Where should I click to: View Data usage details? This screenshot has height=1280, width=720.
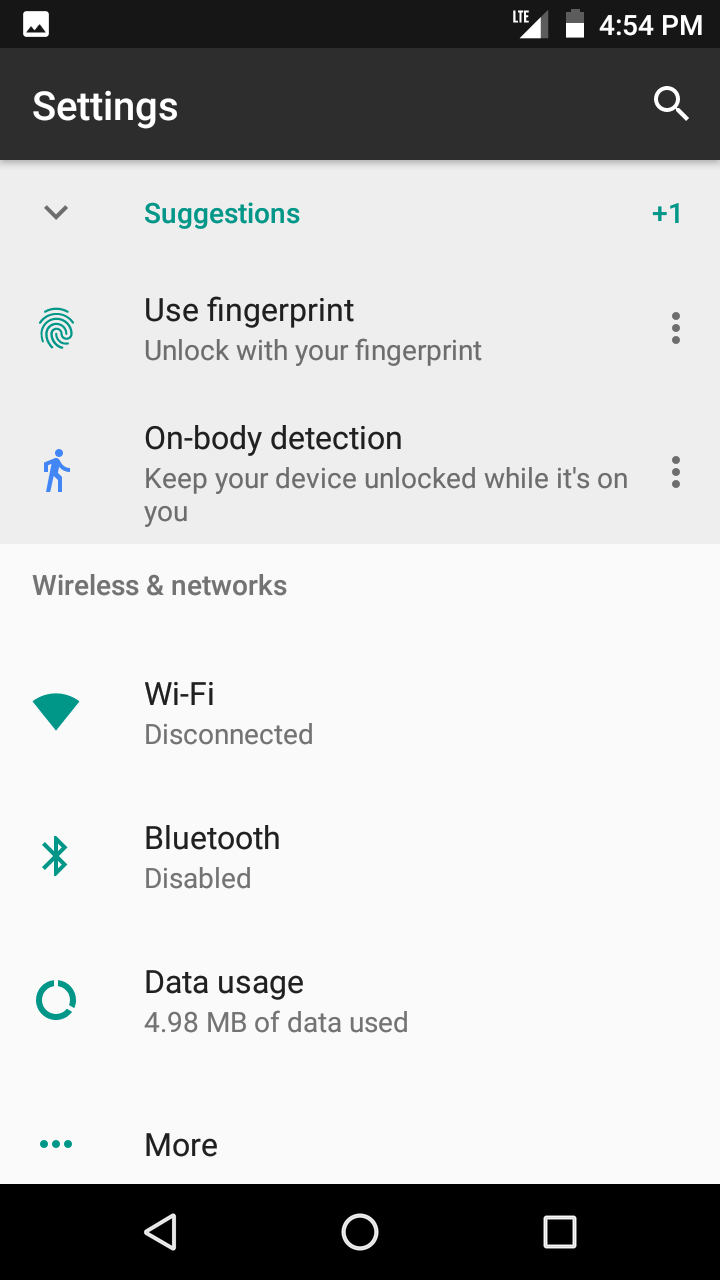[360, 1000]
